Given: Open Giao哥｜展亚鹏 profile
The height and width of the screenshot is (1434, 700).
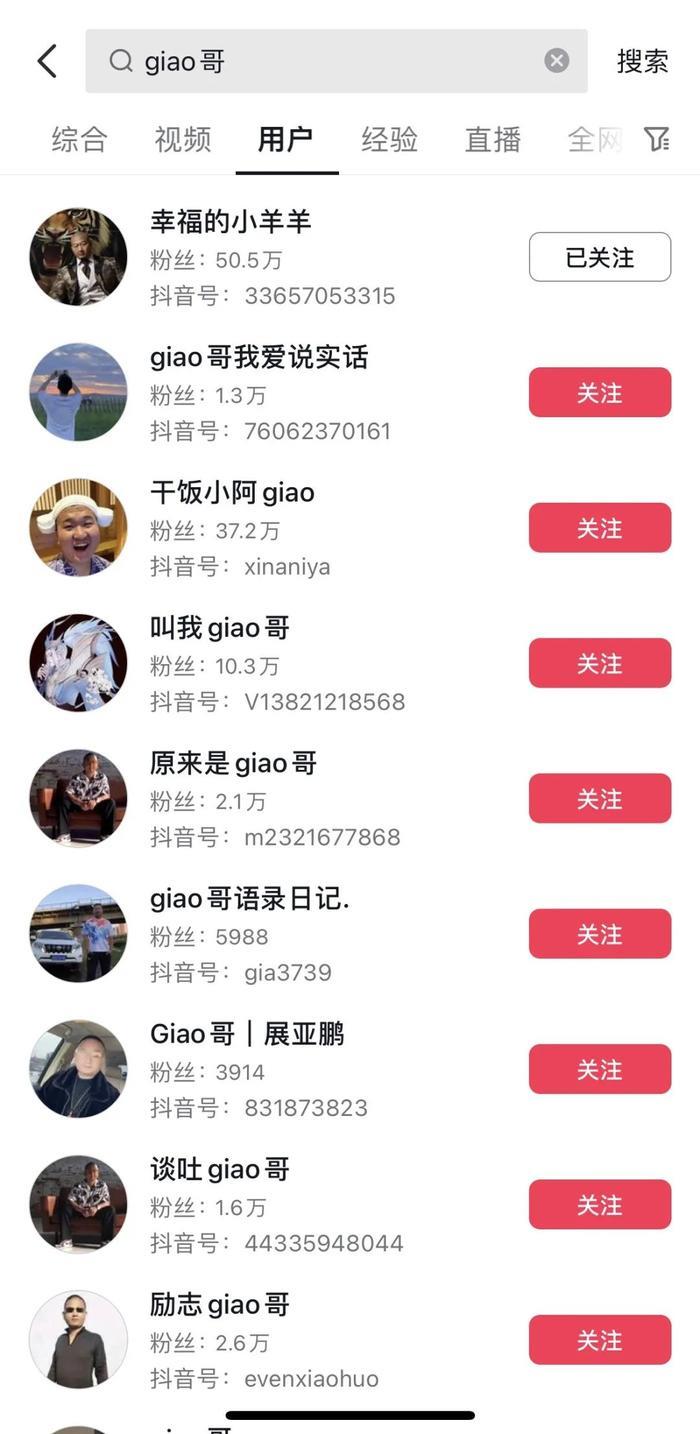Looking at the screenshot, I should point(247,1034).
